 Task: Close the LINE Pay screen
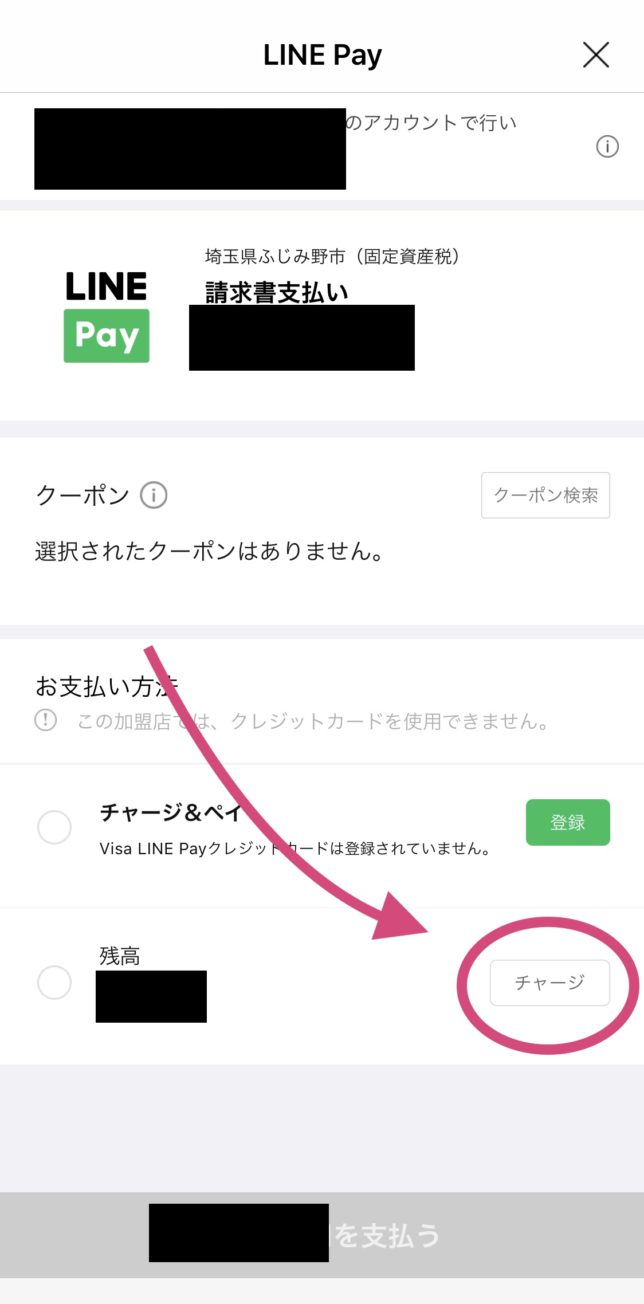click(x=596, y=55)
